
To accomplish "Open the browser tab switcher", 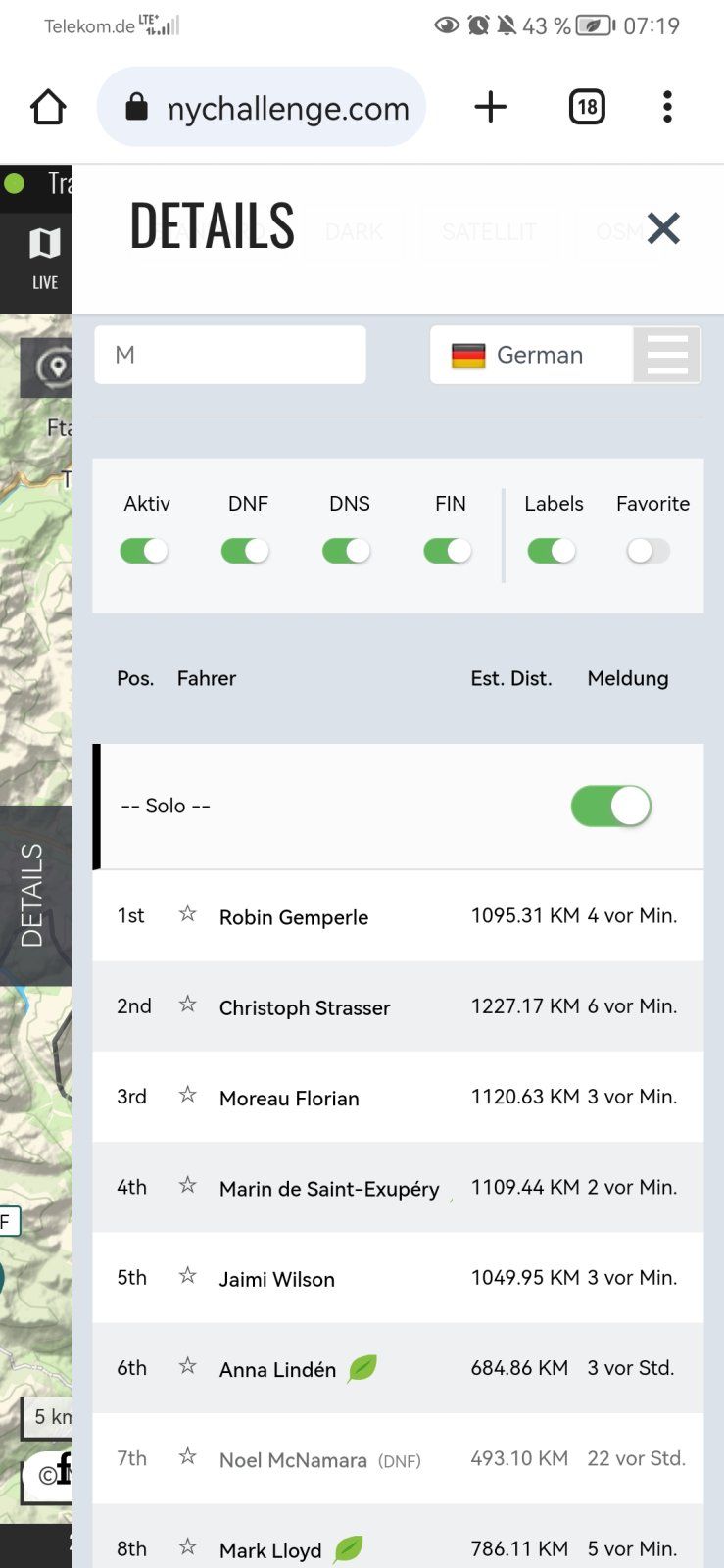I will pos(587,107).
